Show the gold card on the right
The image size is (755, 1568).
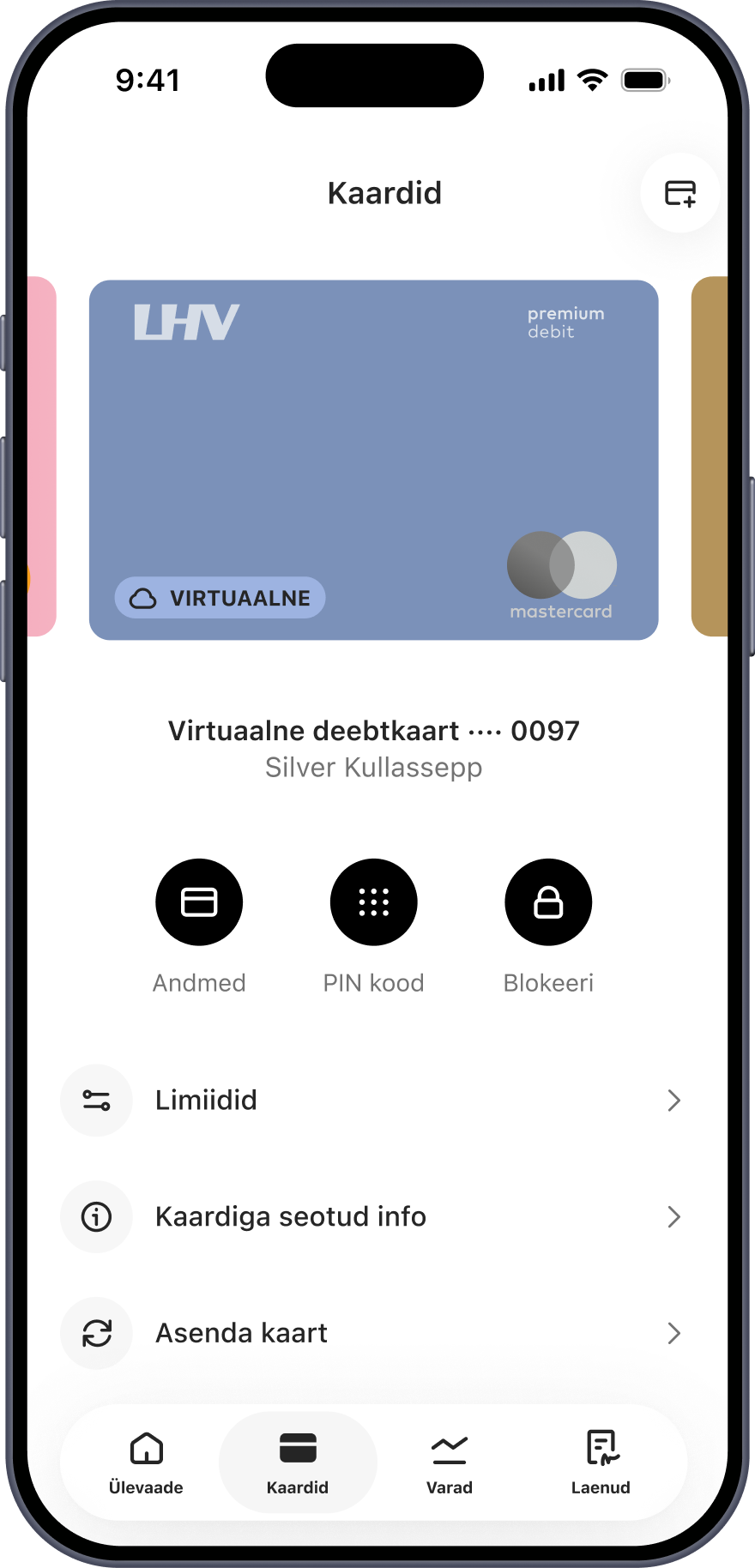pyautogui.click(x=710, y=456)
